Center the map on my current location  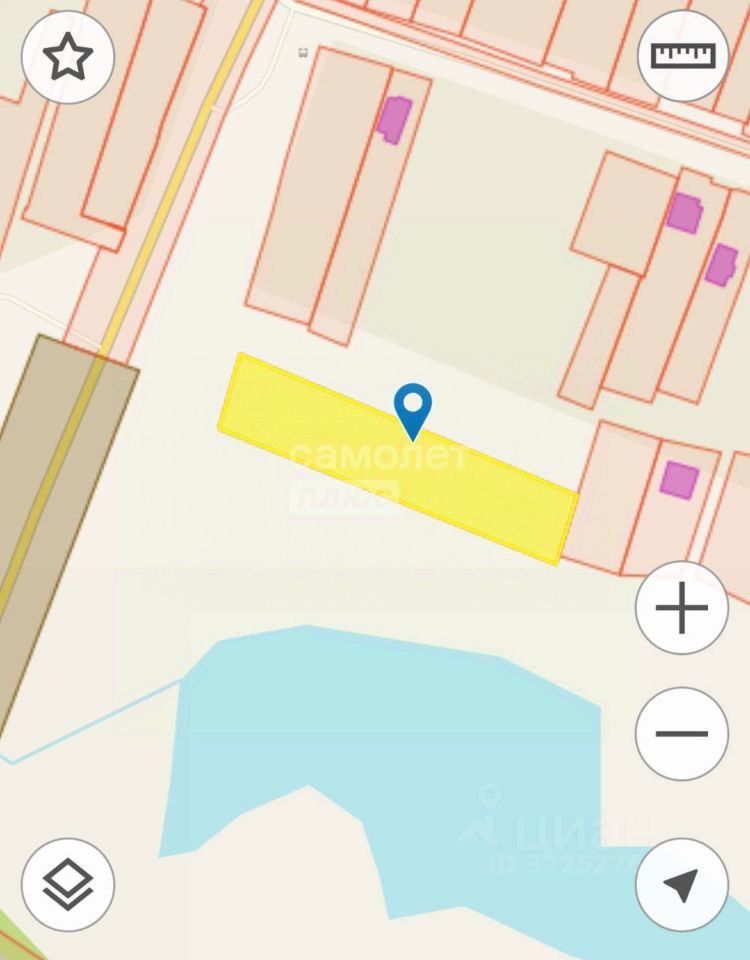tap(682, 884)
